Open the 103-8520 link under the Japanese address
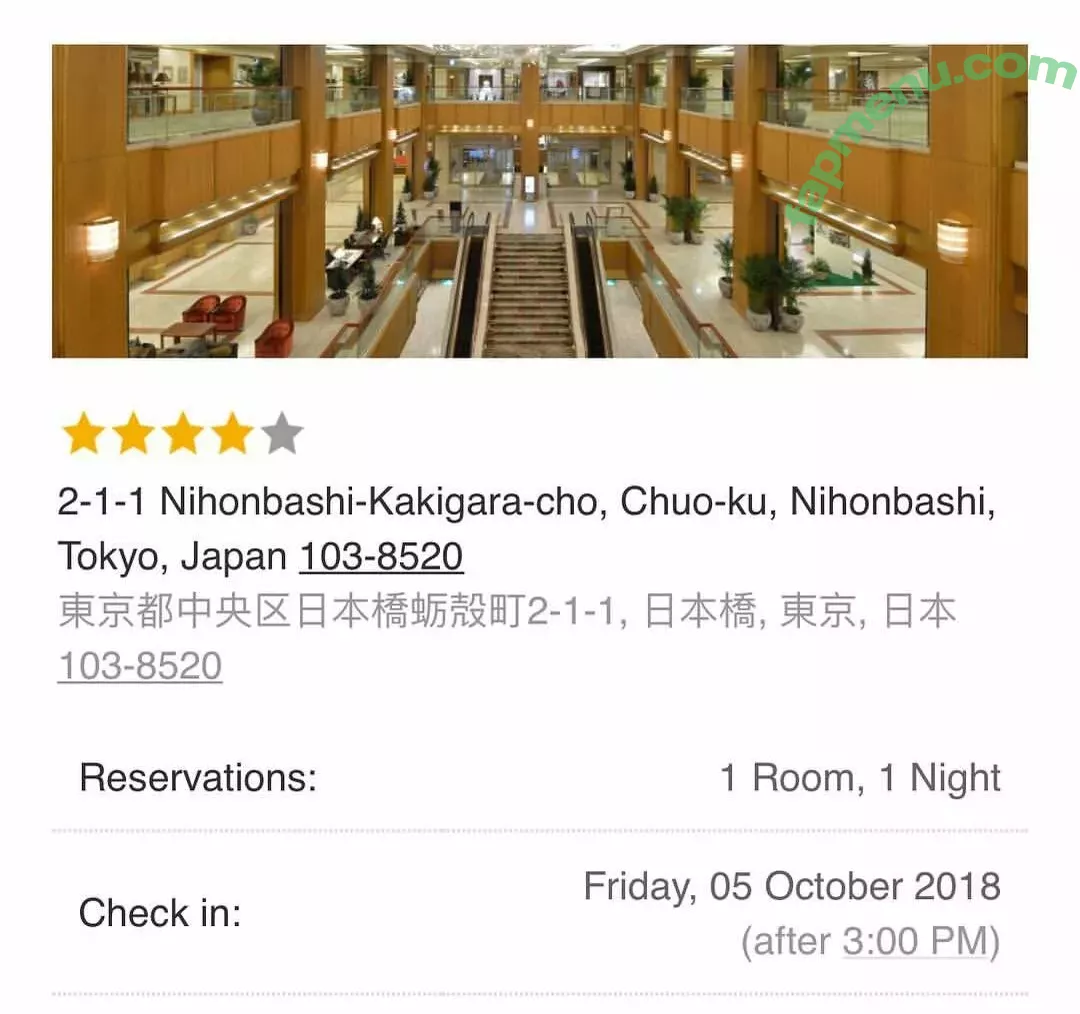This screenshot has width=1080, height=1014. (140, 666)
